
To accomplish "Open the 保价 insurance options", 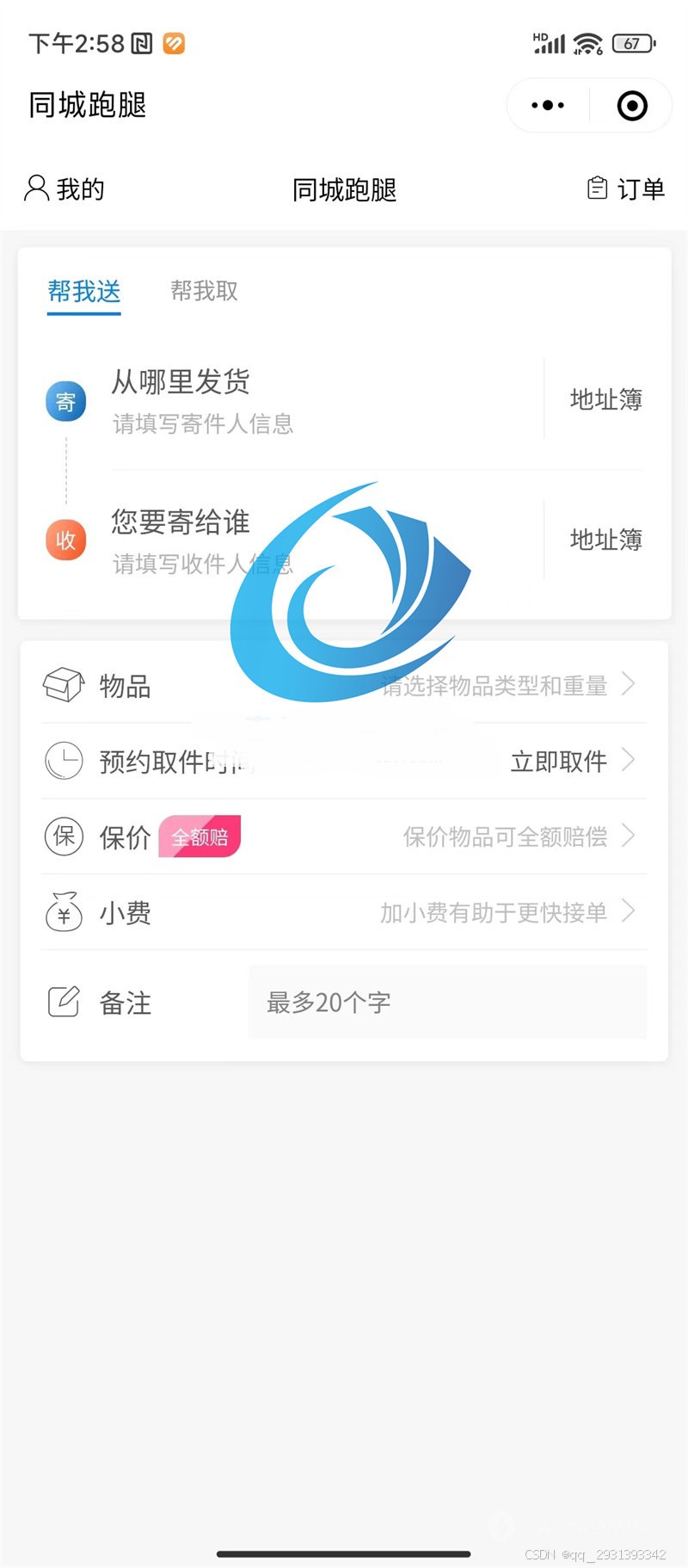I will [x=344, y=836].
